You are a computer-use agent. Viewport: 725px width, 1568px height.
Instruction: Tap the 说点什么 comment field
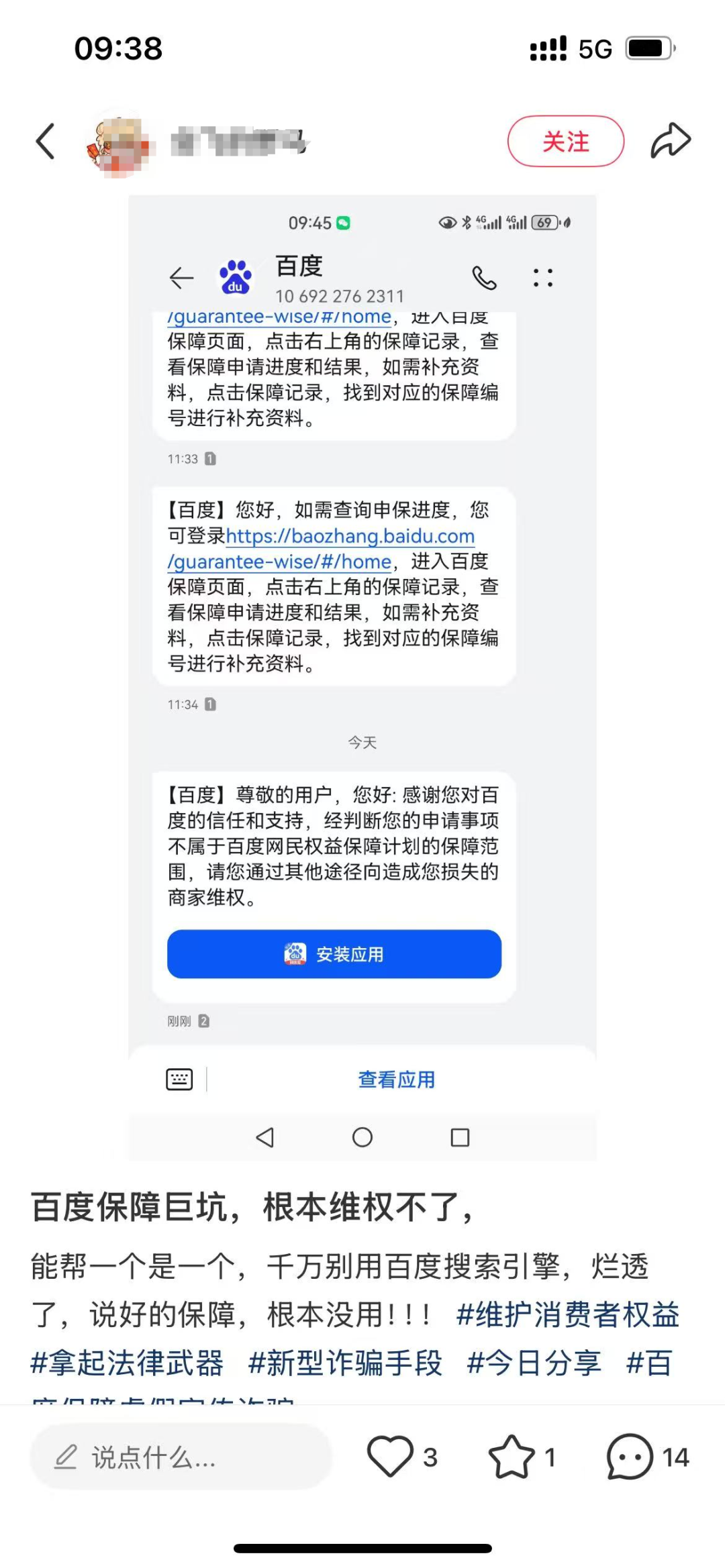[x=181, y=1457]
